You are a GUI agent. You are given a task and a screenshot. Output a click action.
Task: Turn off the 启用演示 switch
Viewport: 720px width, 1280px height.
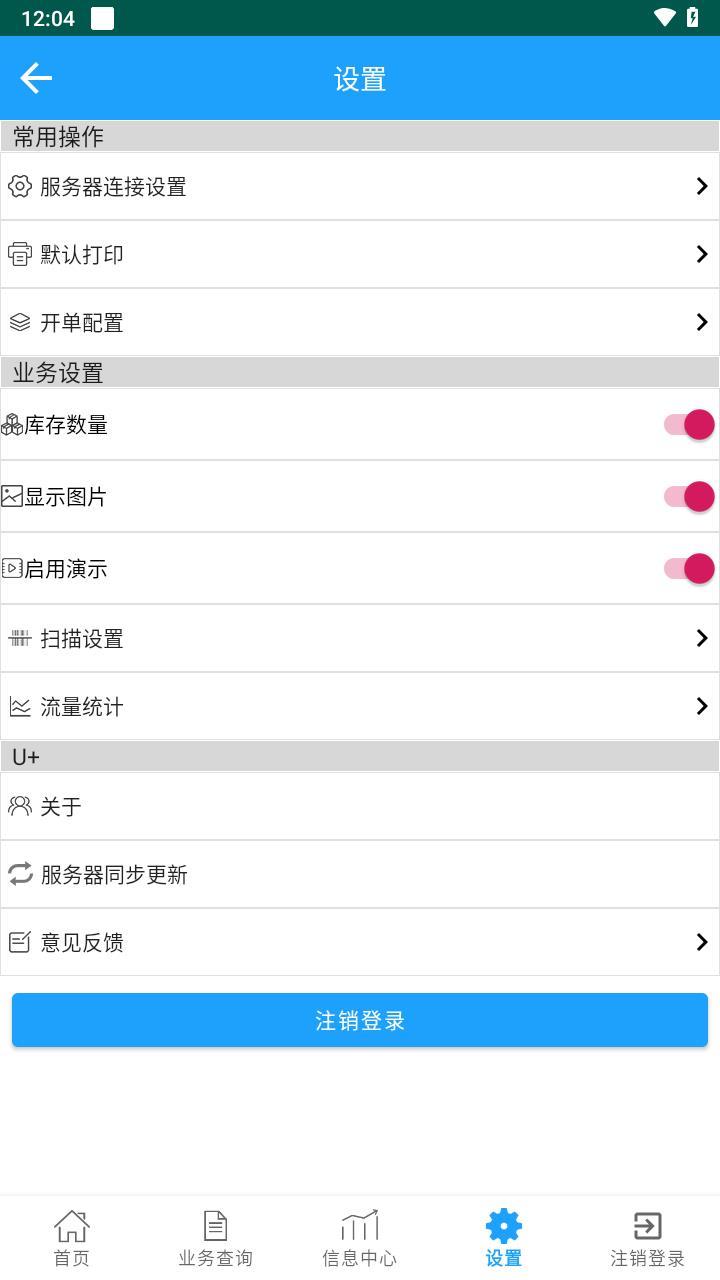click(689, 569)
